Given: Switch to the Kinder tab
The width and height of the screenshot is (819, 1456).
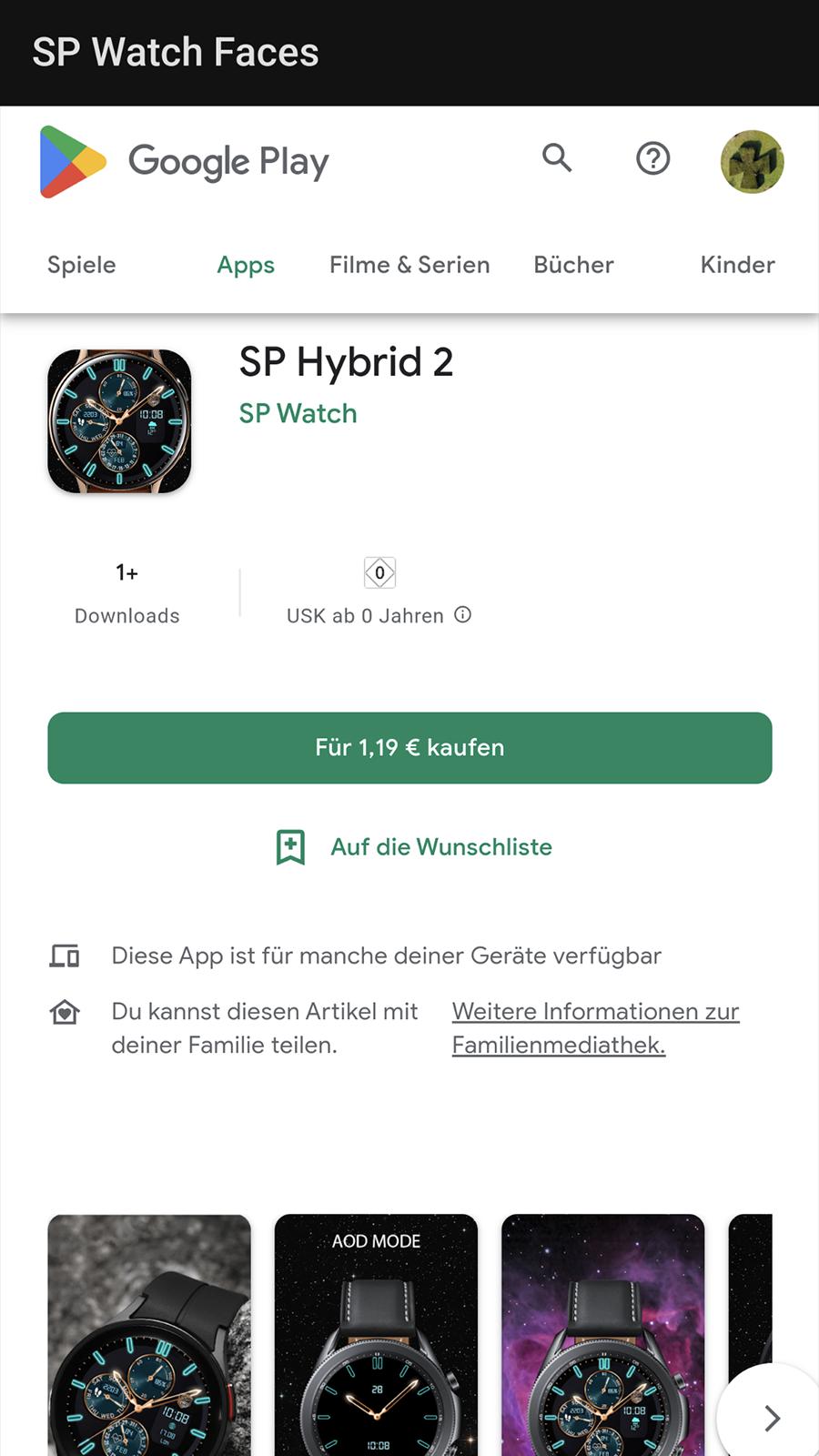Looking at the screenshot, I should 737,265.
